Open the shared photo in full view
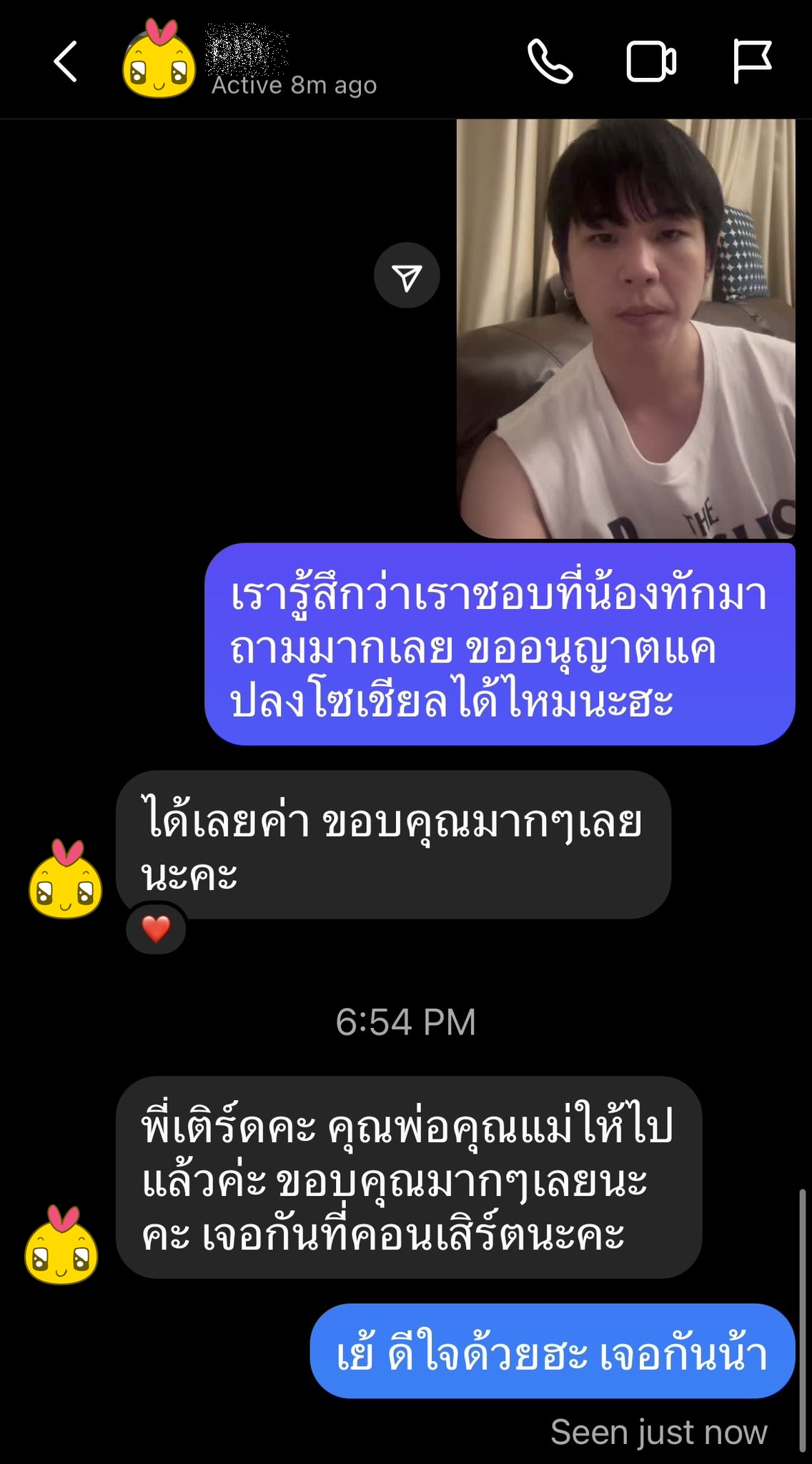 (x=626, y=329)
